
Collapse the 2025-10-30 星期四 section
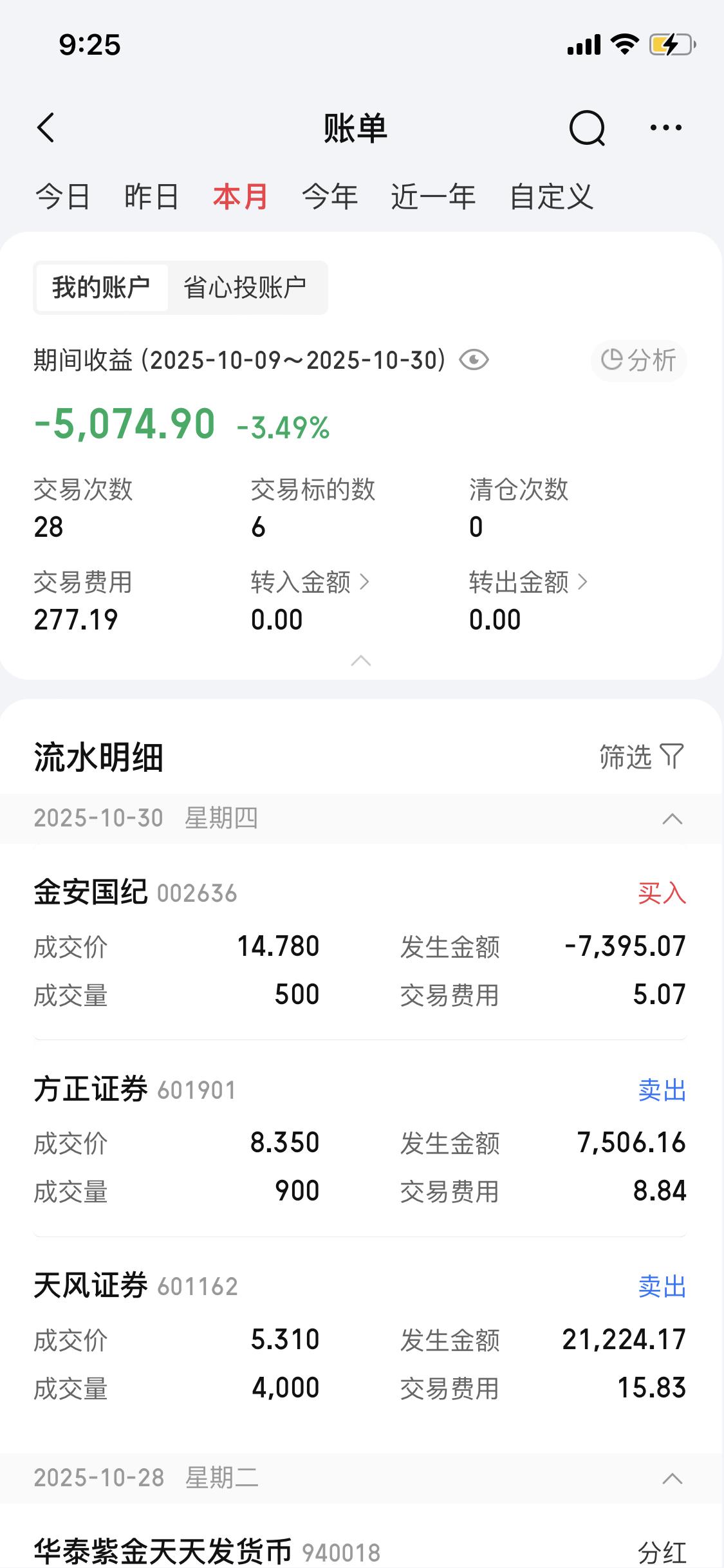click(x=670, y=818)
